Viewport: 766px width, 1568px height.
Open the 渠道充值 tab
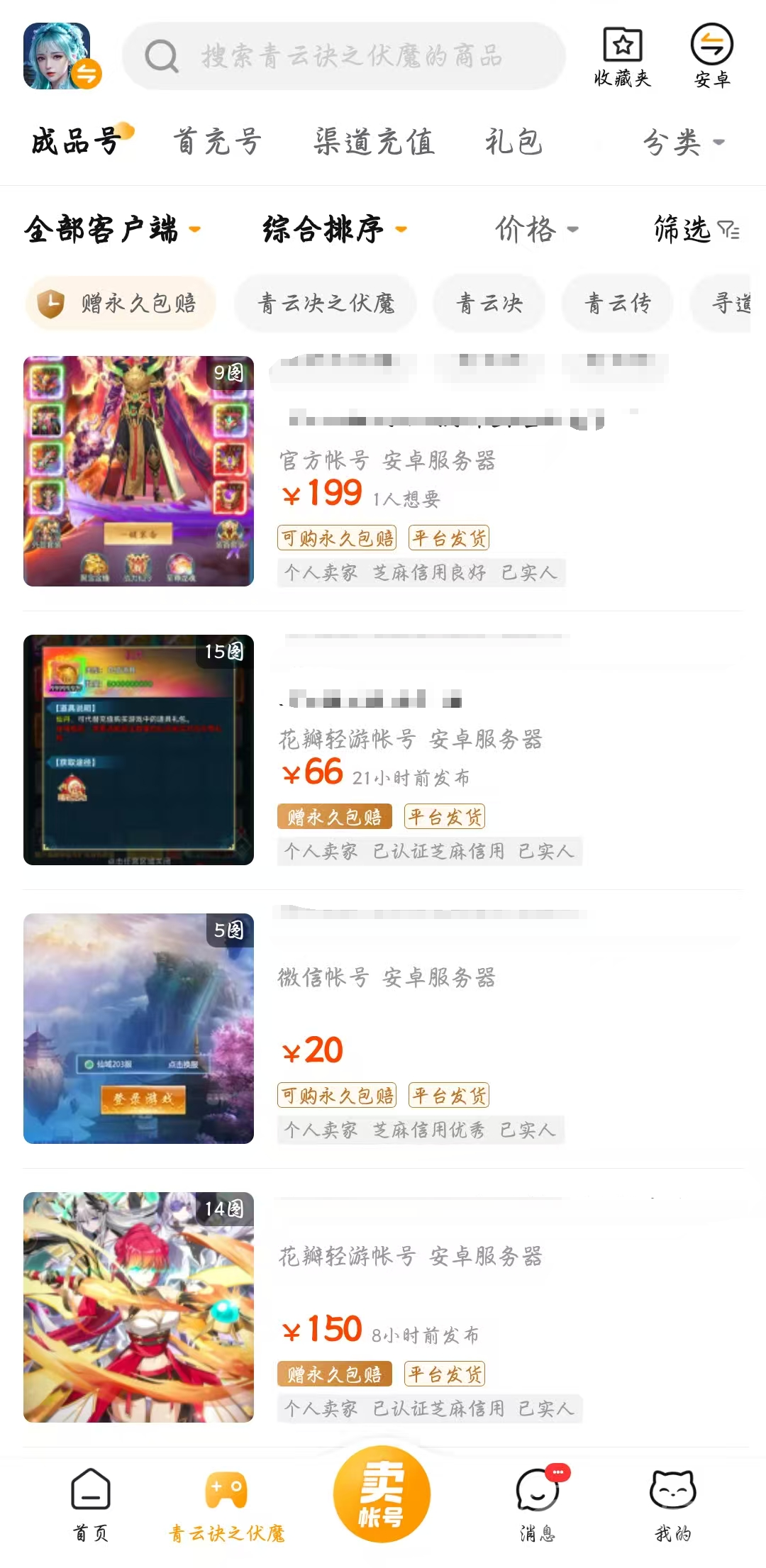point(374,142)
